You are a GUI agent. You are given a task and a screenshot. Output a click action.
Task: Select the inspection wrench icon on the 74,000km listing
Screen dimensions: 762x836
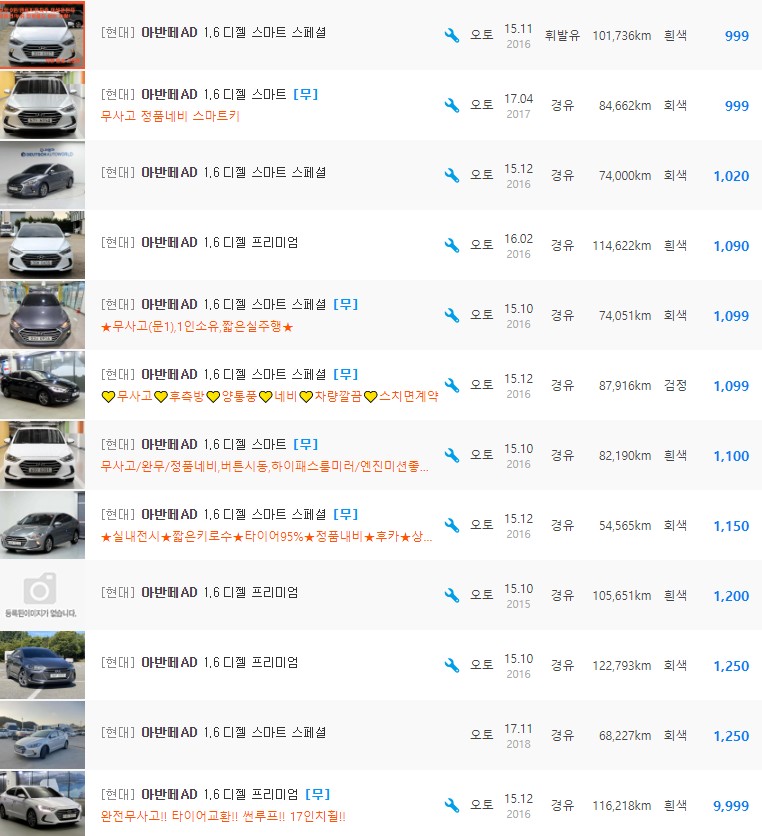pyautogui.click(x=451, y=175)
